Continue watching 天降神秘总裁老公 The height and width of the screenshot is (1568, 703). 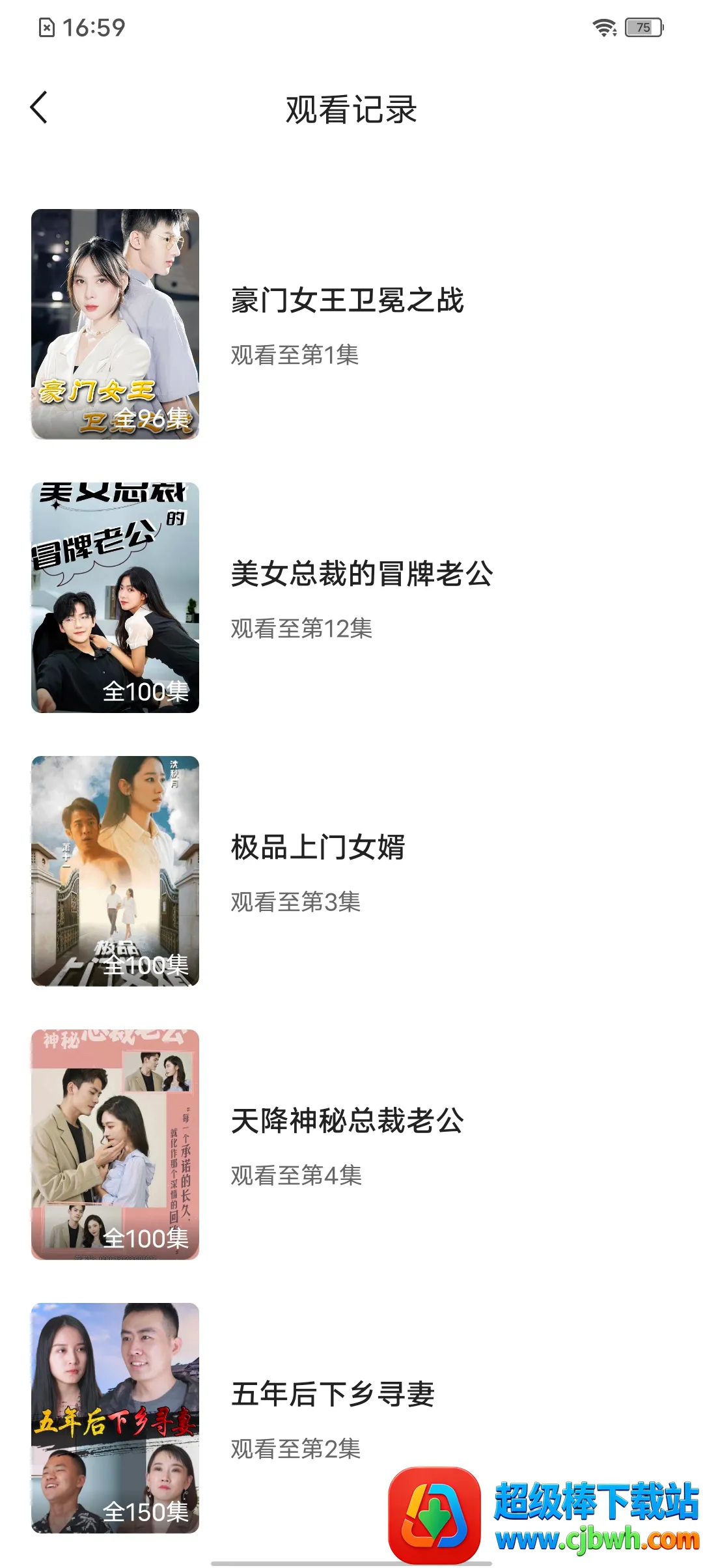pyautogui.click(x=347, y=1121)
